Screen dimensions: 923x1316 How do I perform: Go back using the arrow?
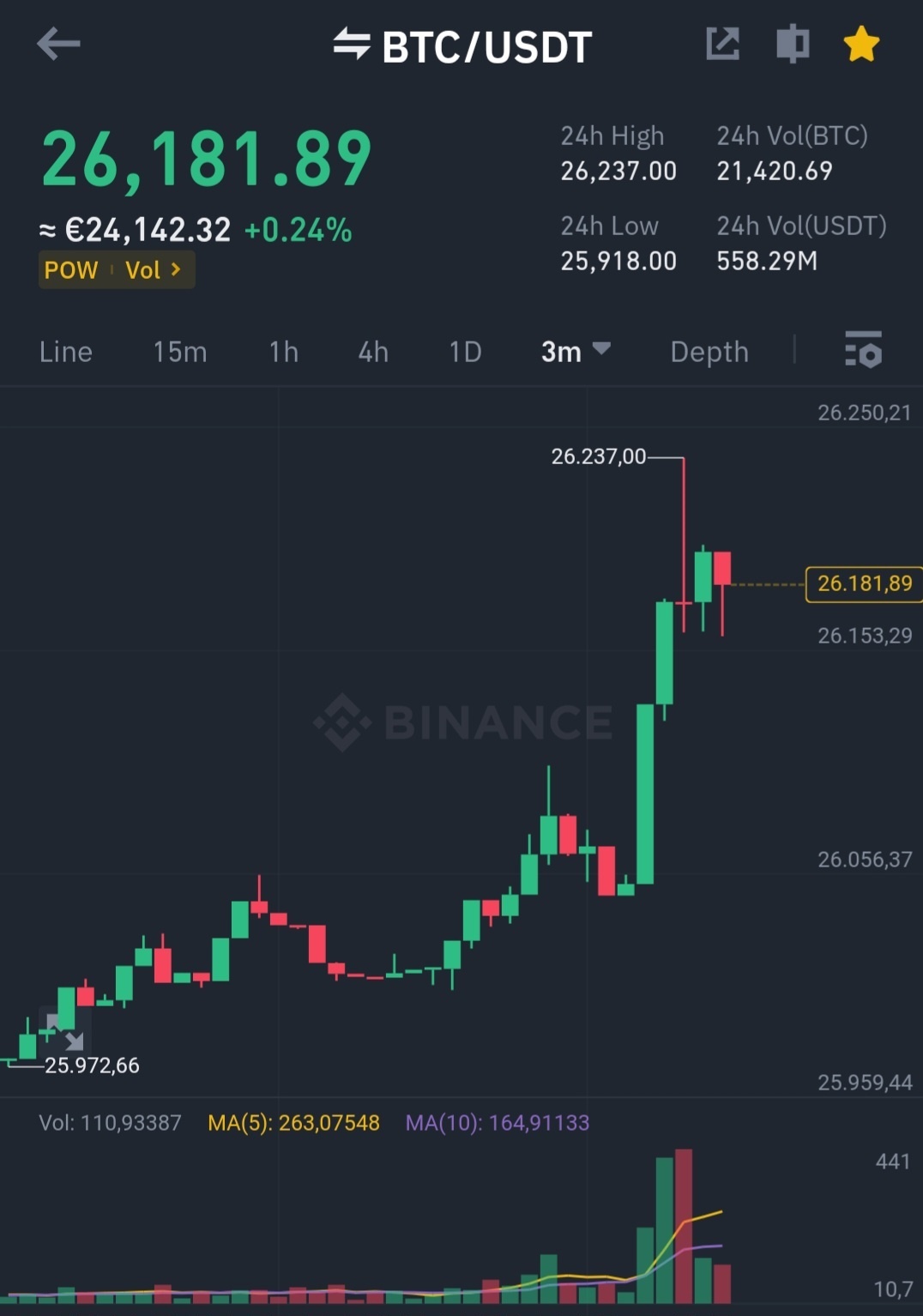58,44
